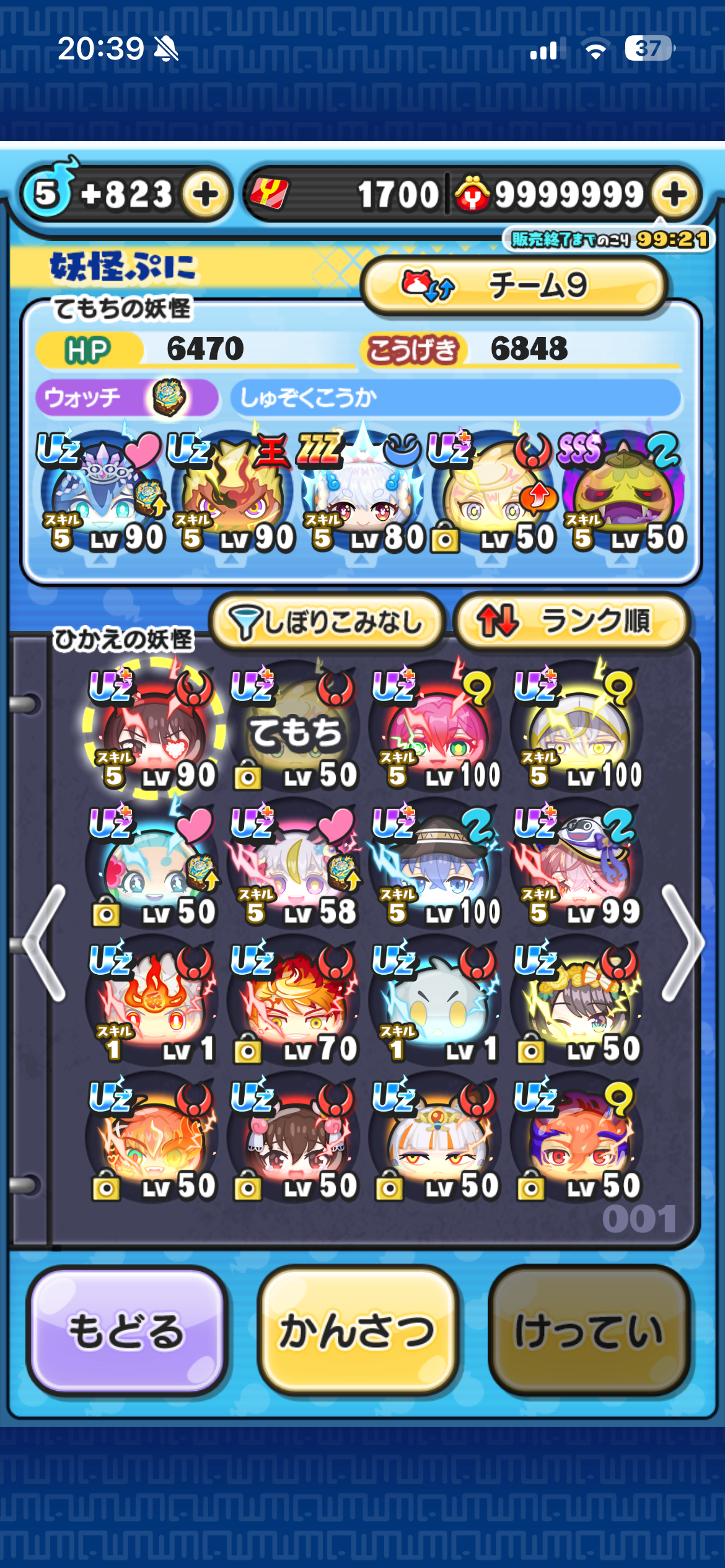Confirm the team with けってい
725x1568 pixels.
(x=589, y=1331)
